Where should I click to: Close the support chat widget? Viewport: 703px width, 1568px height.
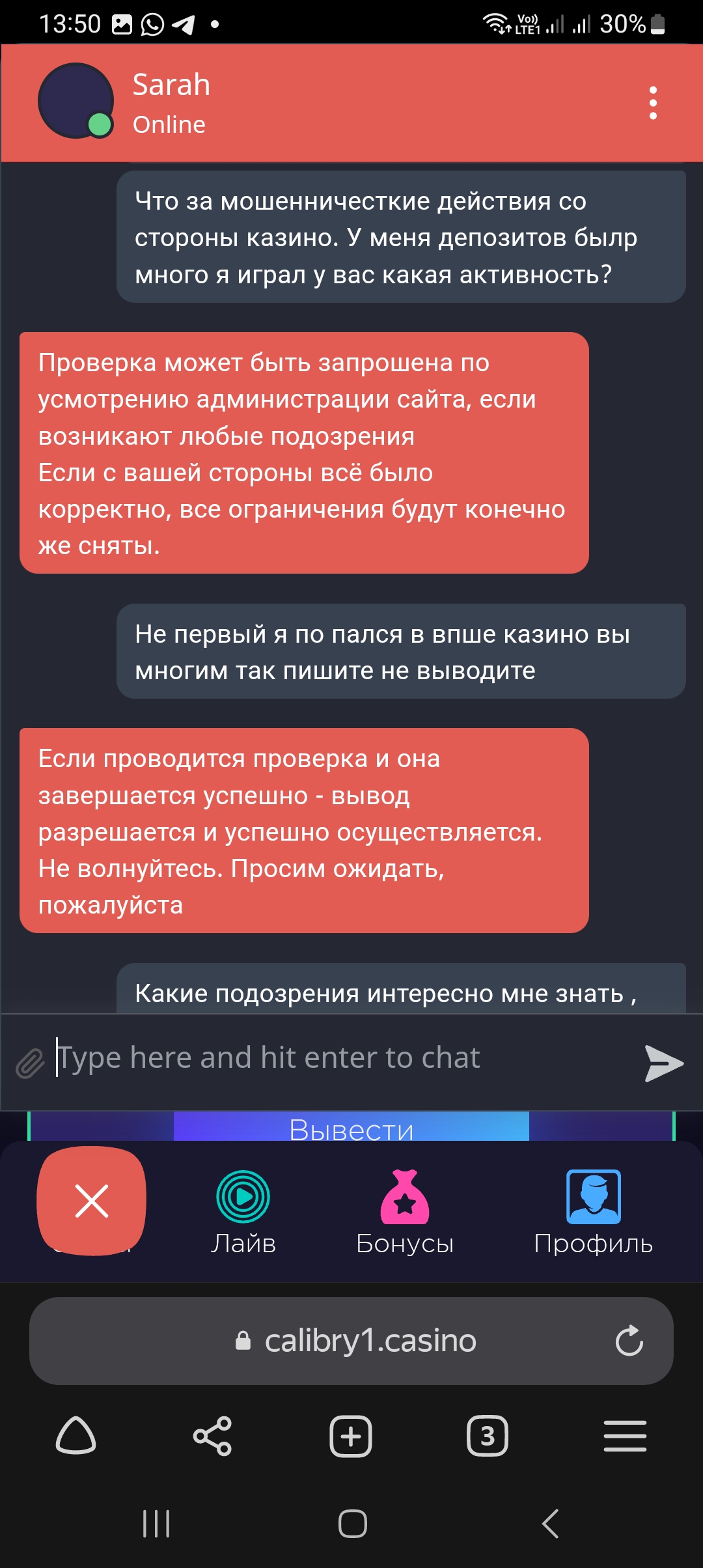tap(92, 1201)
